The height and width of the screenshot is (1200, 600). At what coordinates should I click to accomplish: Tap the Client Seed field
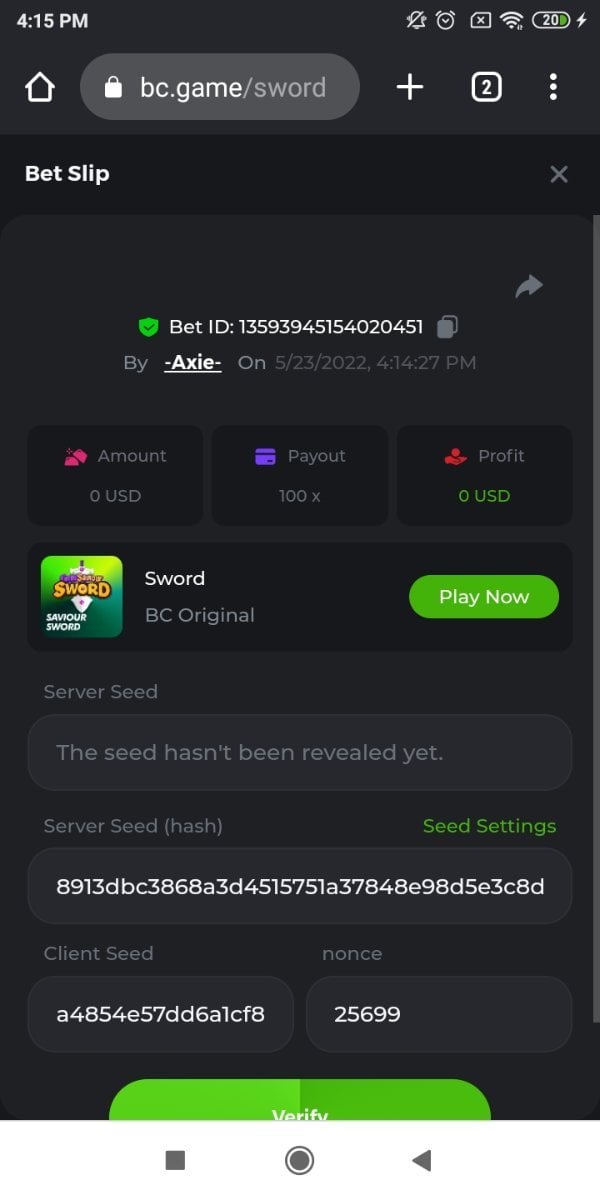[161, 1014]
